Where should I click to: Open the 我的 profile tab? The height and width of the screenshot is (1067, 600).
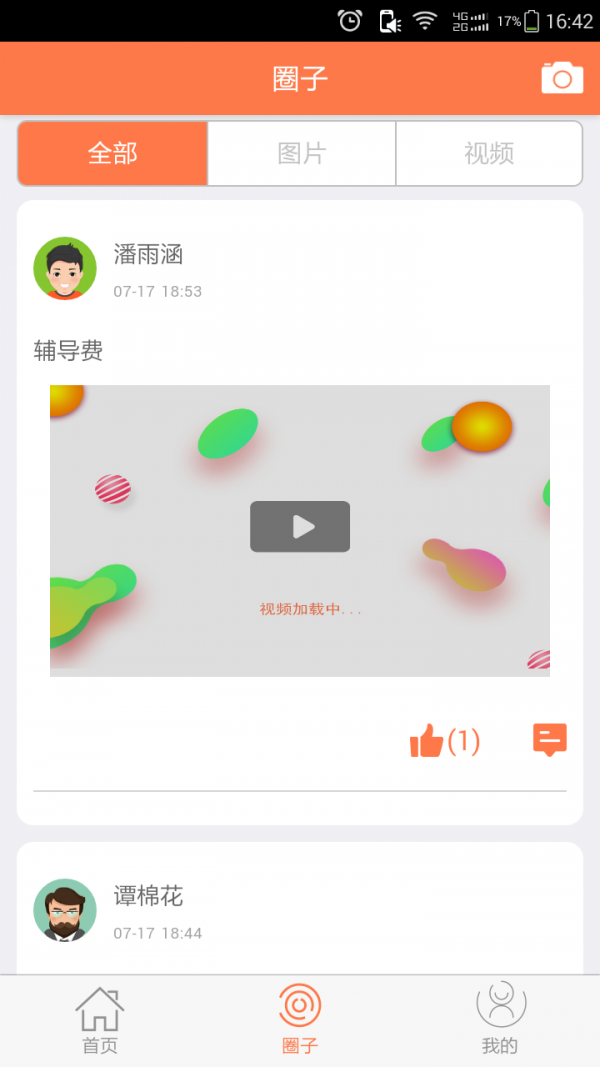click(500, 1020)
